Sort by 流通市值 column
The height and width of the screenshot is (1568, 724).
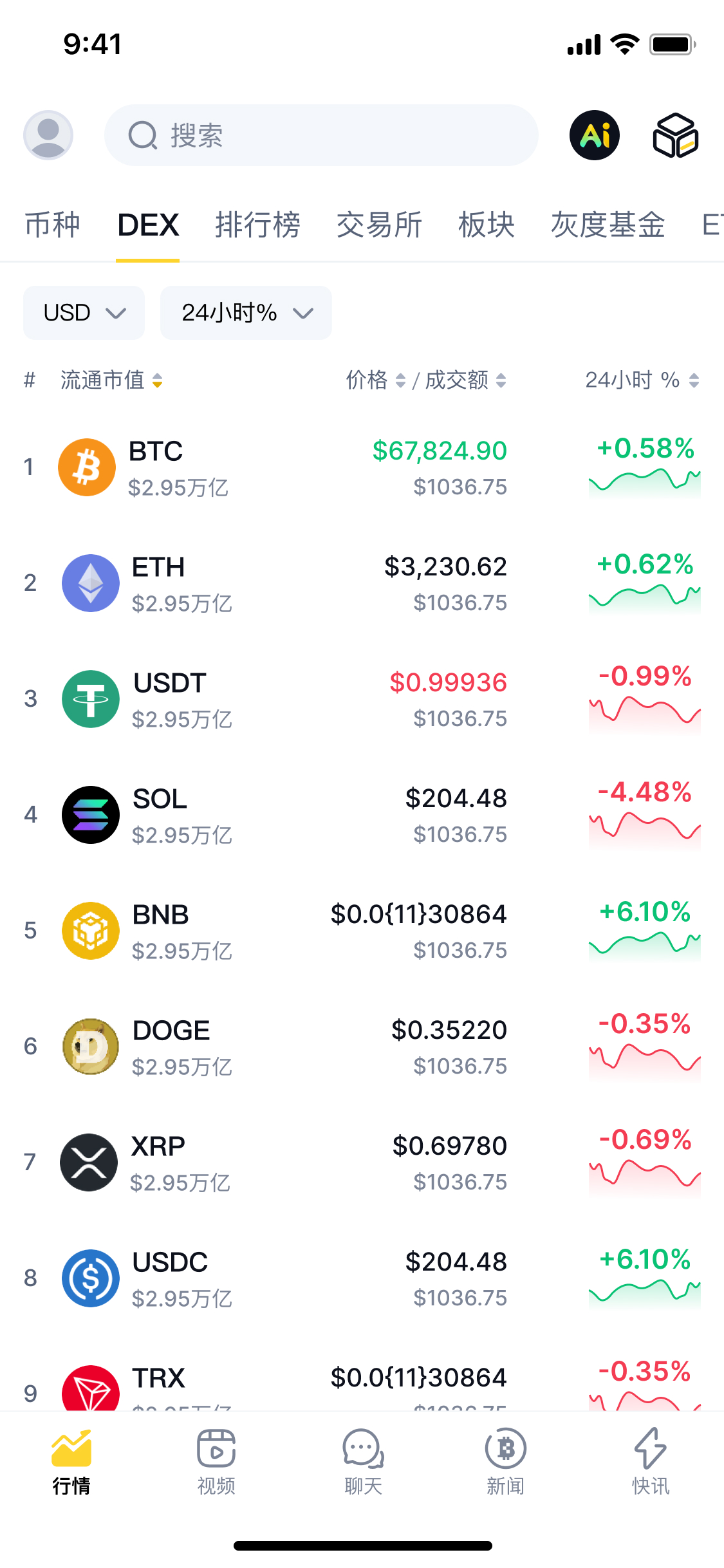coord(111,380)
